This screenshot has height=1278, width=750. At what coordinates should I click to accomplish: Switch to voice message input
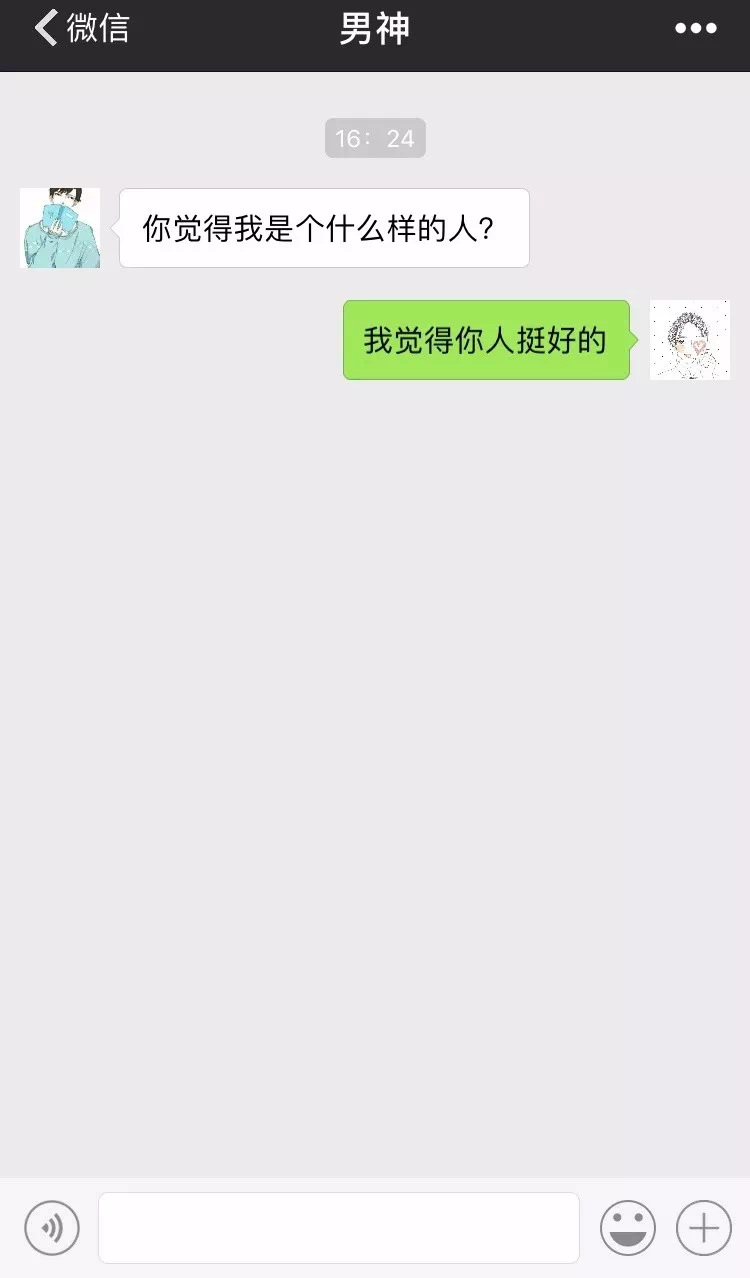pos(52,1228)
